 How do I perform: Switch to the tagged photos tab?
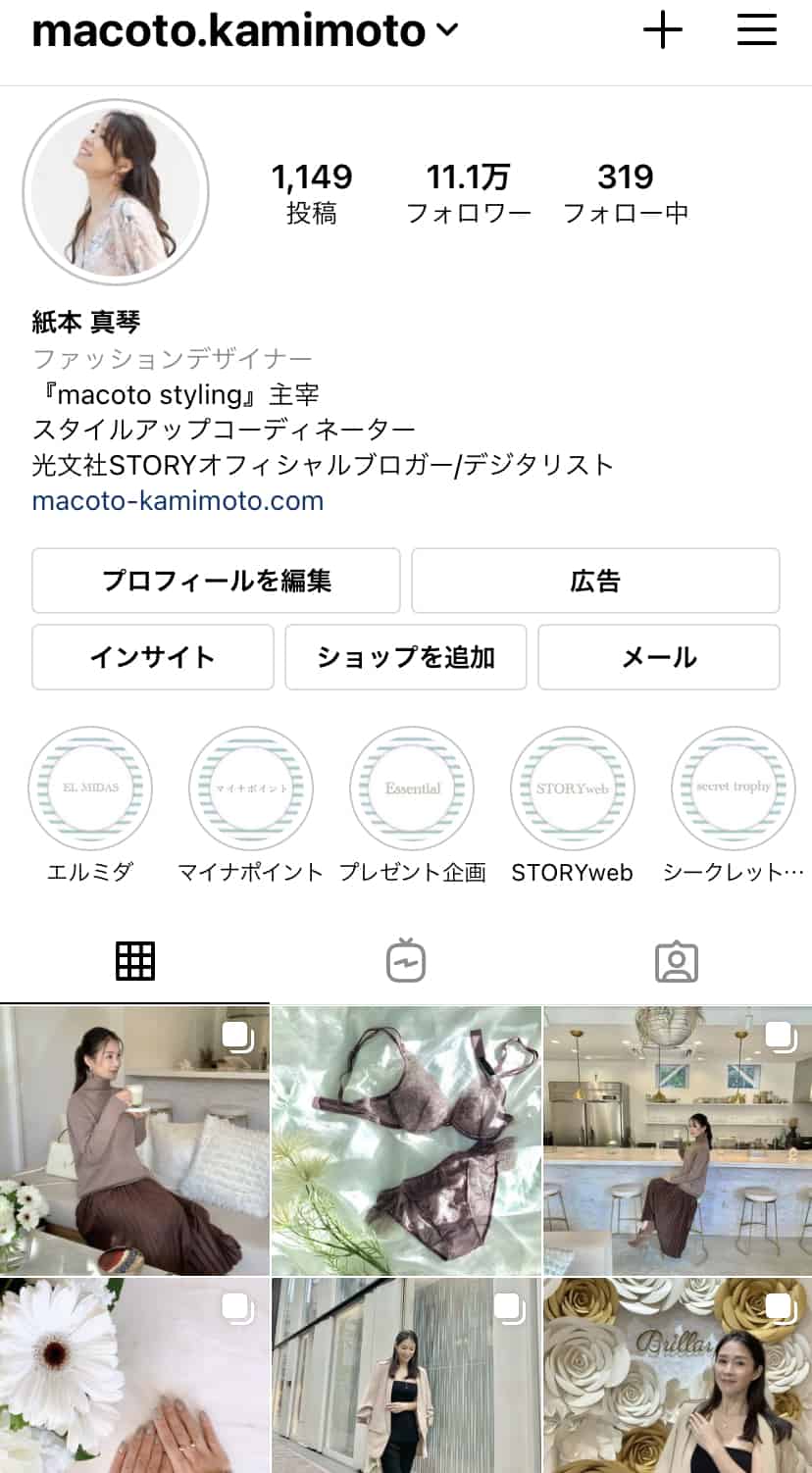[x=676, y=961]
